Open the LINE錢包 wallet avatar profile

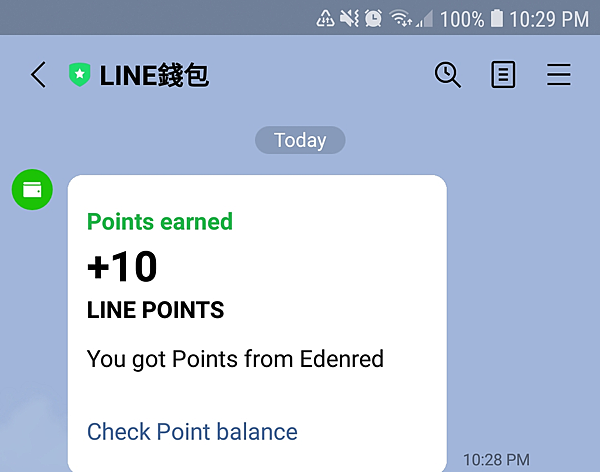pos(32,190)
